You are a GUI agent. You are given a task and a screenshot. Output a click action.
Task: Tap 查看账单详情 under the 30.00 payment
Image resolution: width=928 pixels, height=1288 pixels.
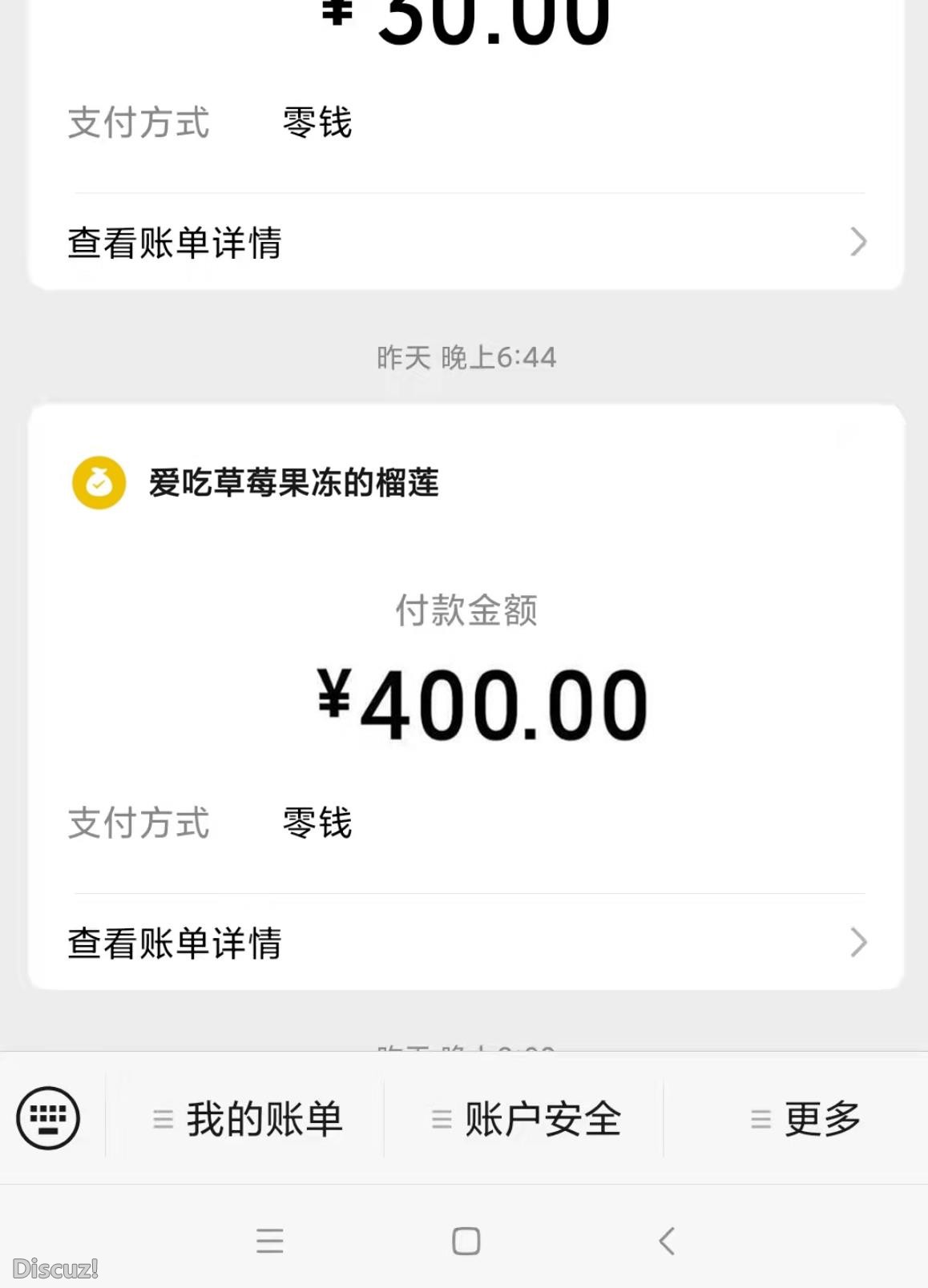pos(173,243)
